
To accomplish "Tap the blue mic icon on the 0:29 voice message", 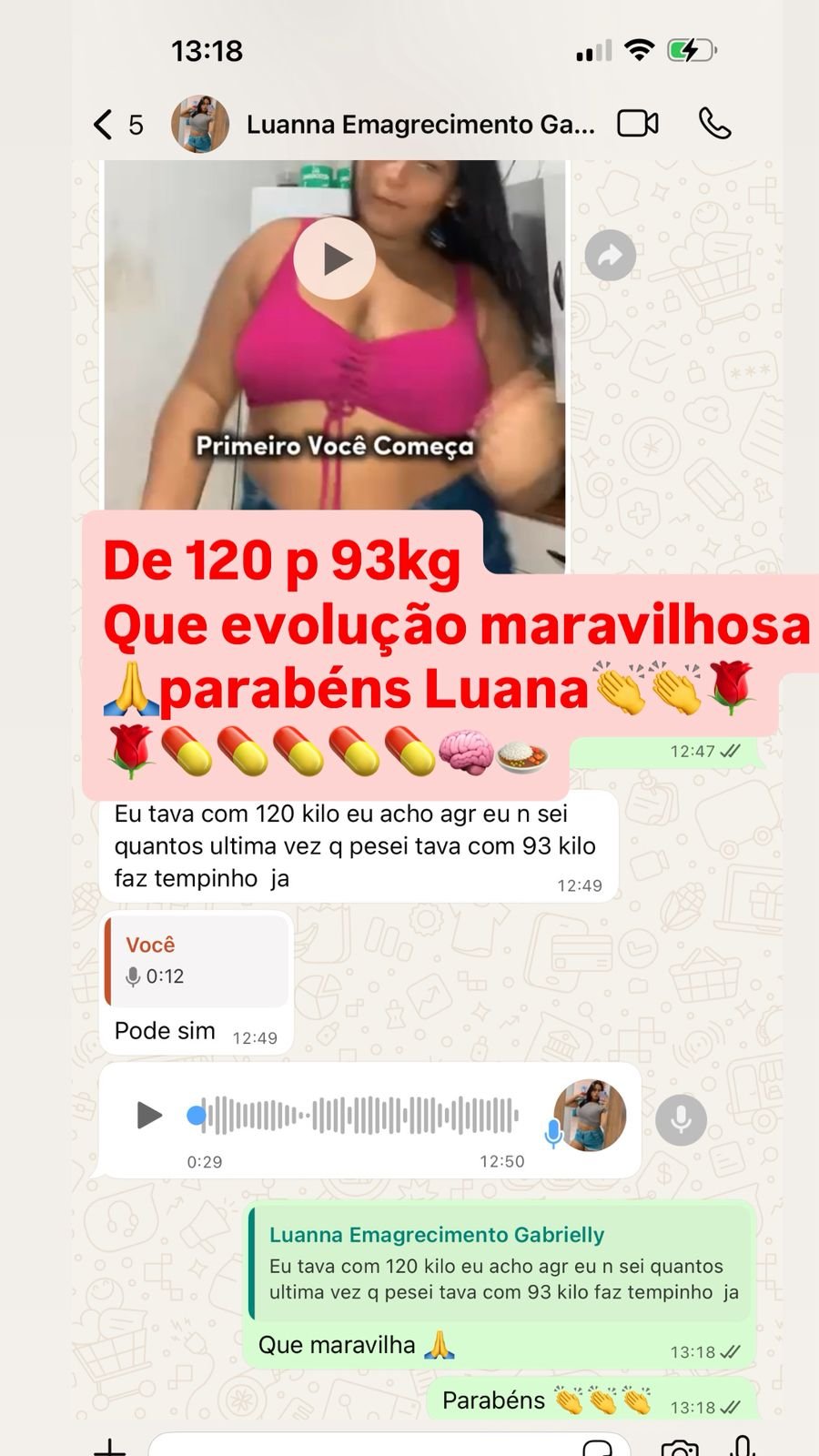I will pos(552,1131).
